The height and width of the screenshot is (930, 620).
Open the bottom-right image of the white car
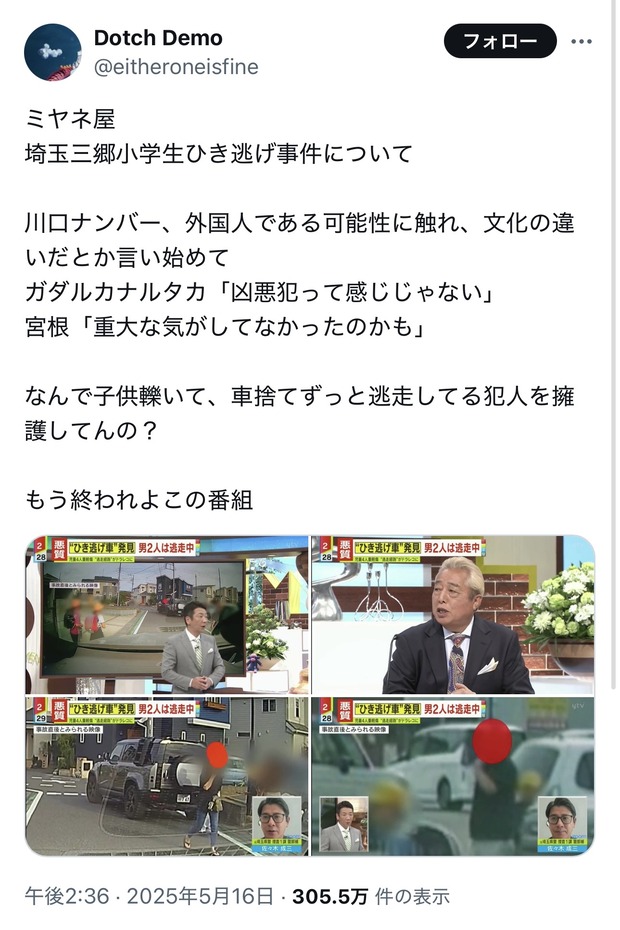coord(452,776)
